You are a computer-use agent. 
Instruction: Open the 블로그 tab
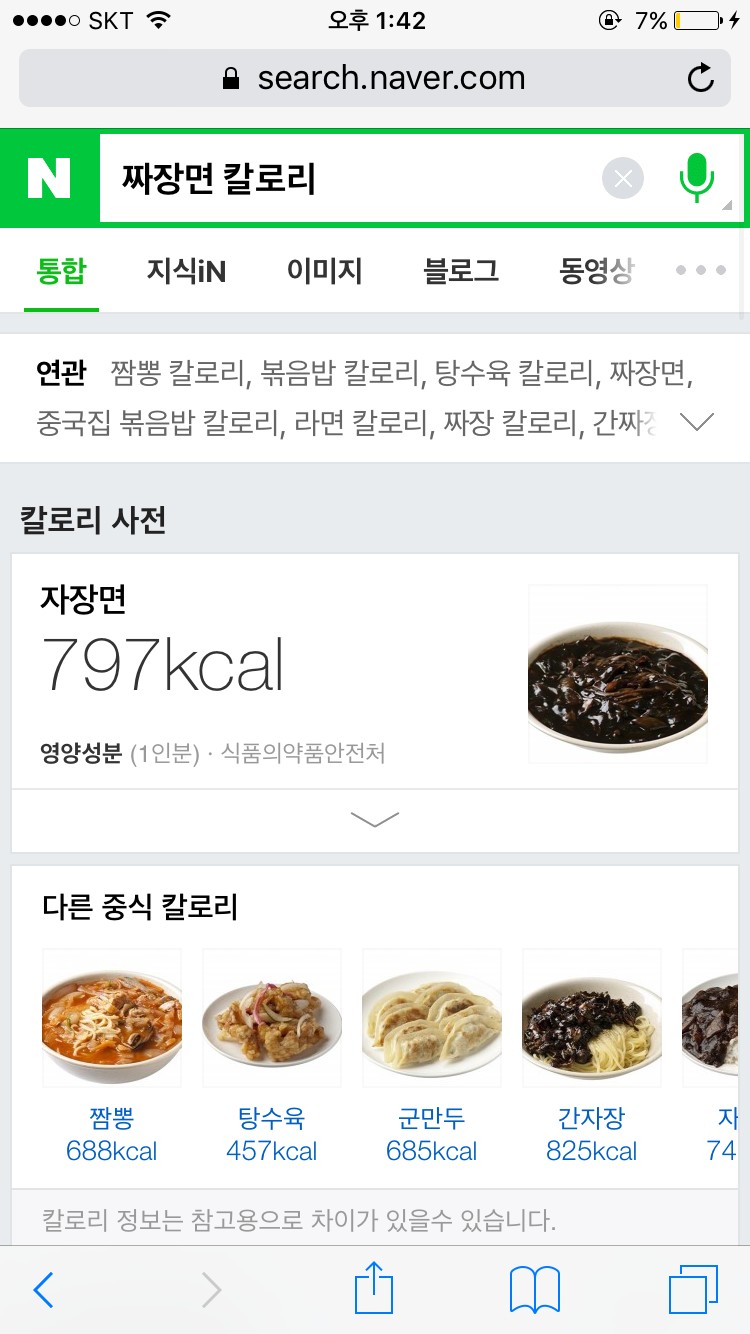461,270
